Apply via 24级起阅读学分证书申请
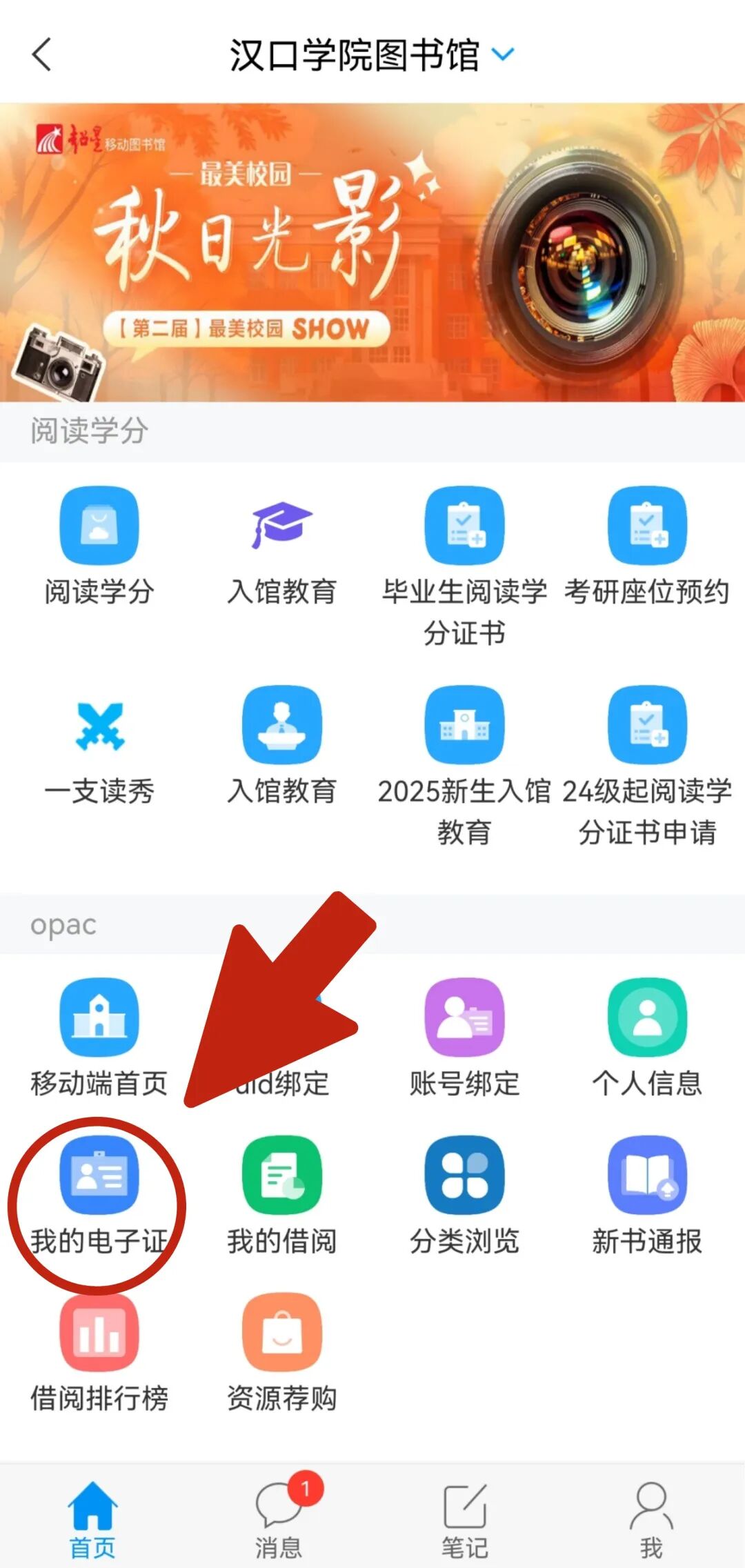Screen dimensions: 745x1568 [x=647, y=728]
